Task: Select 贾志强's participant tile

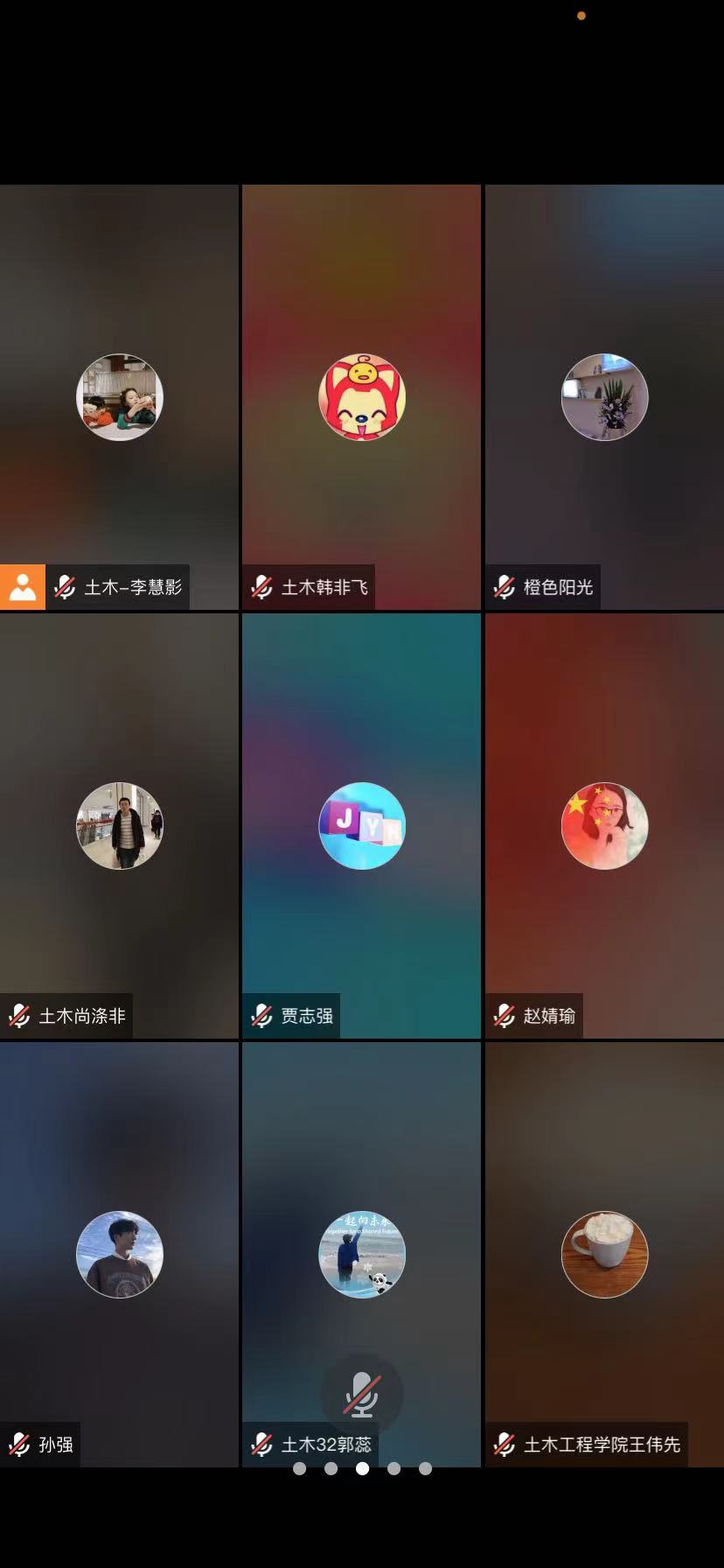Action: point(362,826)
